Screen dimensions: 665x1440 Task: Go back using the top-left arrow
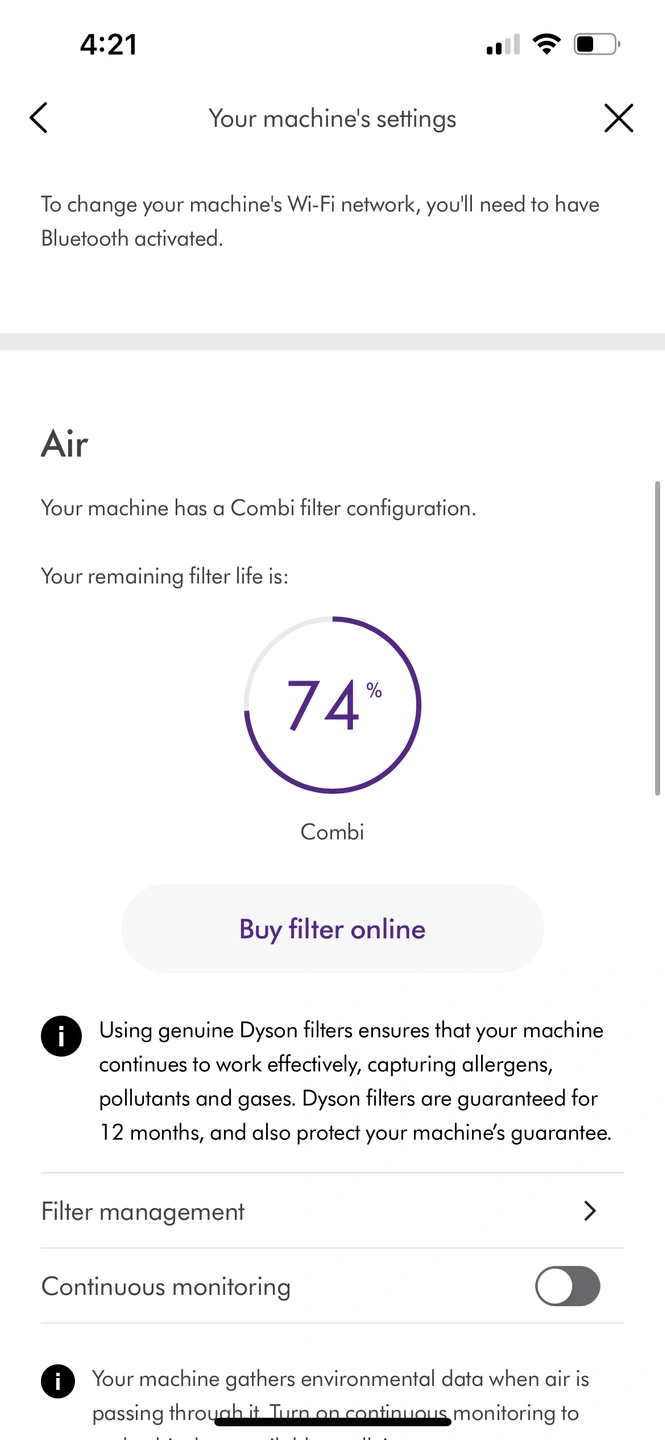(38, 118)
